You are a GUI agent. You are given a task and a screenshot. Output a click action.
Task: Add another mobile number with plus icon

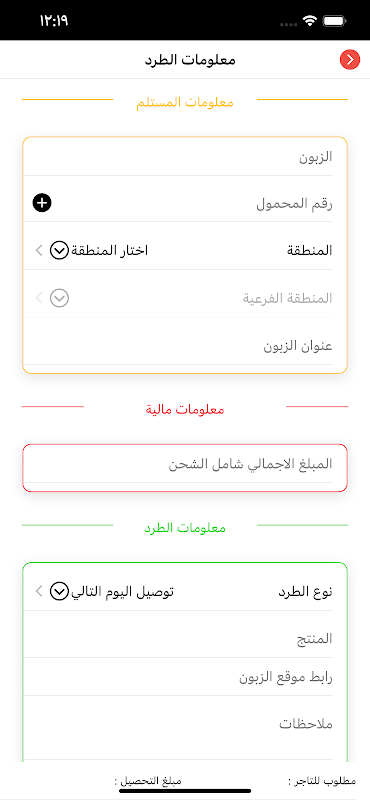pos(42,203)
